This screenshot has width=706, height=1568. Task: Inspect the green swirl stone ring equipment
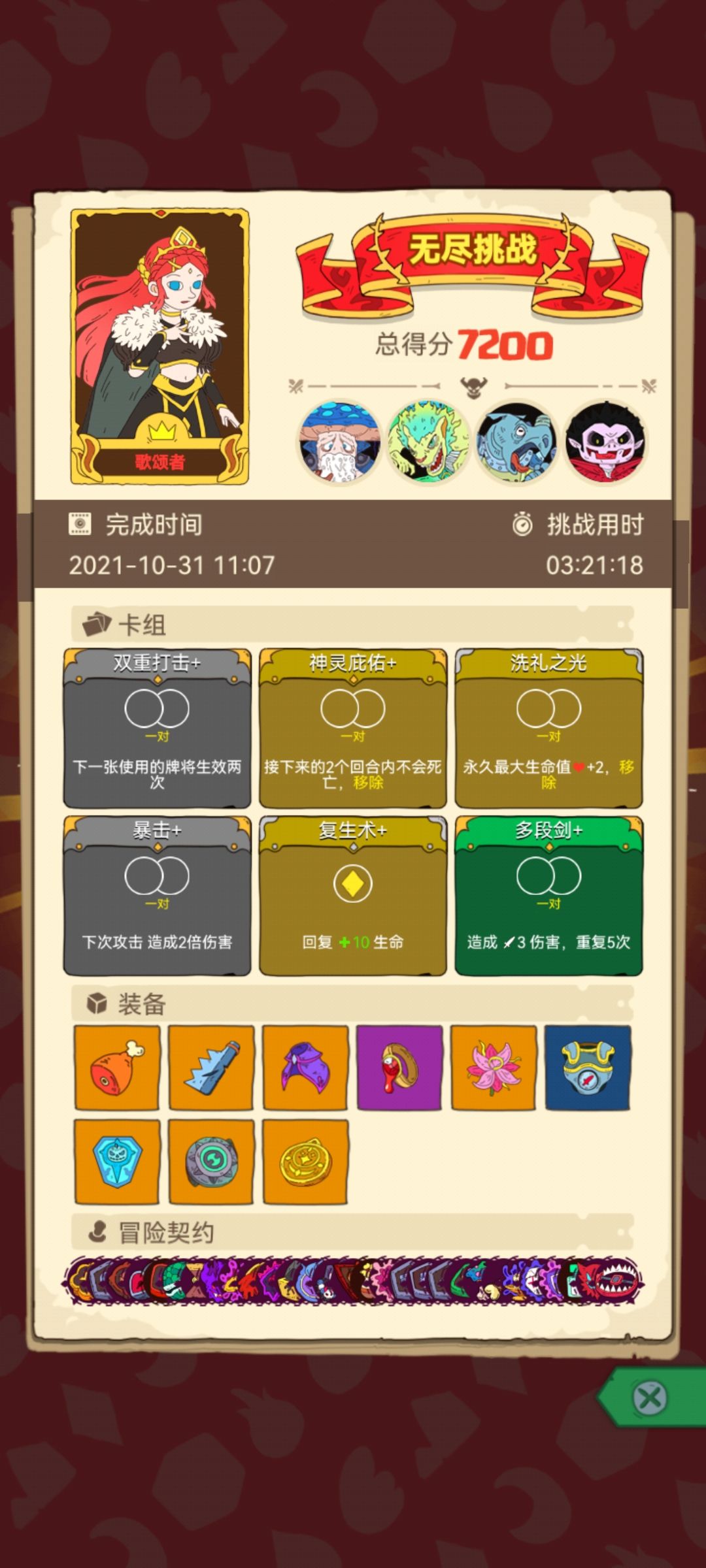[211, 1162]
